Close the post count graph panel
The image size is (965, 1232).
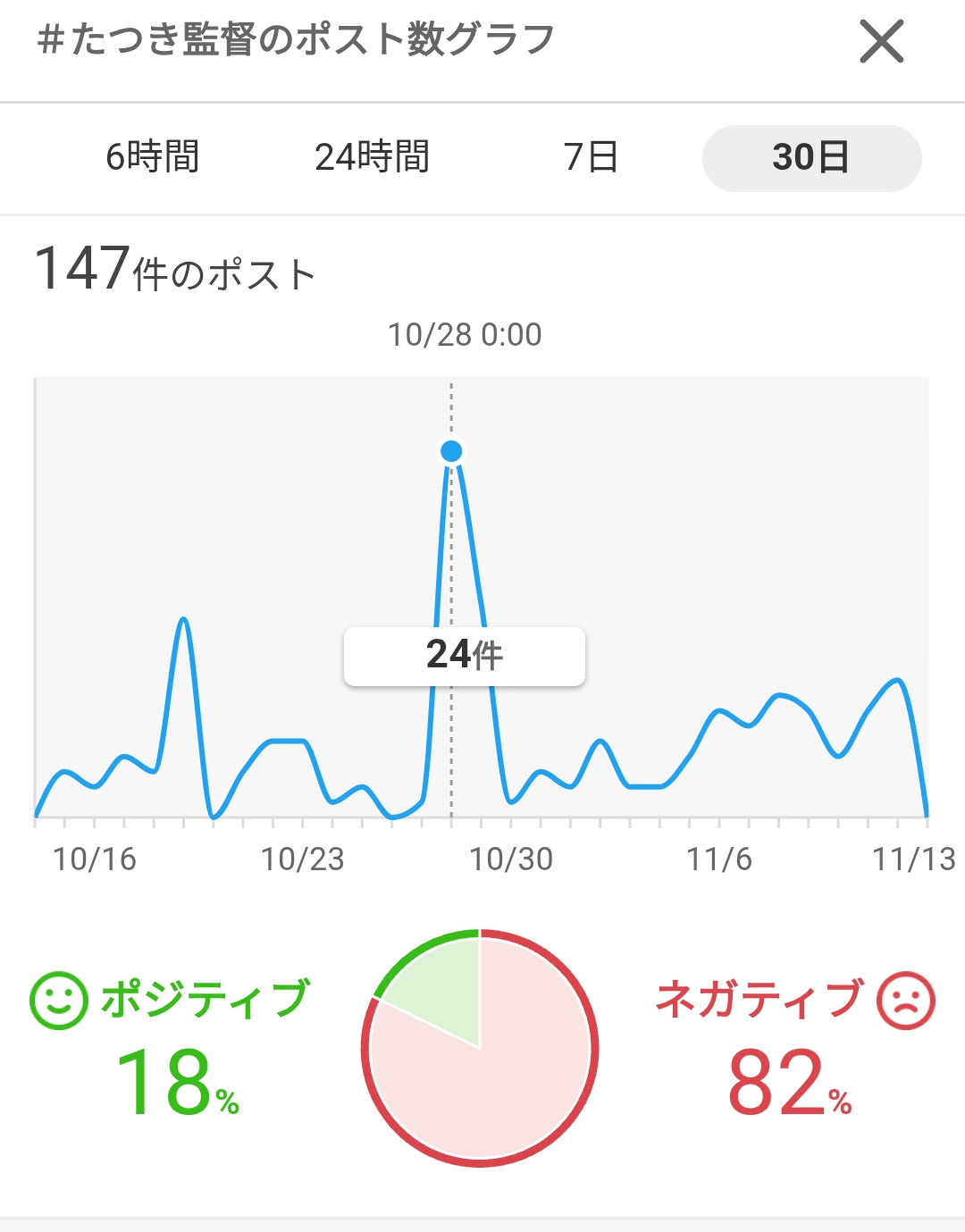pyautogui.click(x=881, y=42)
